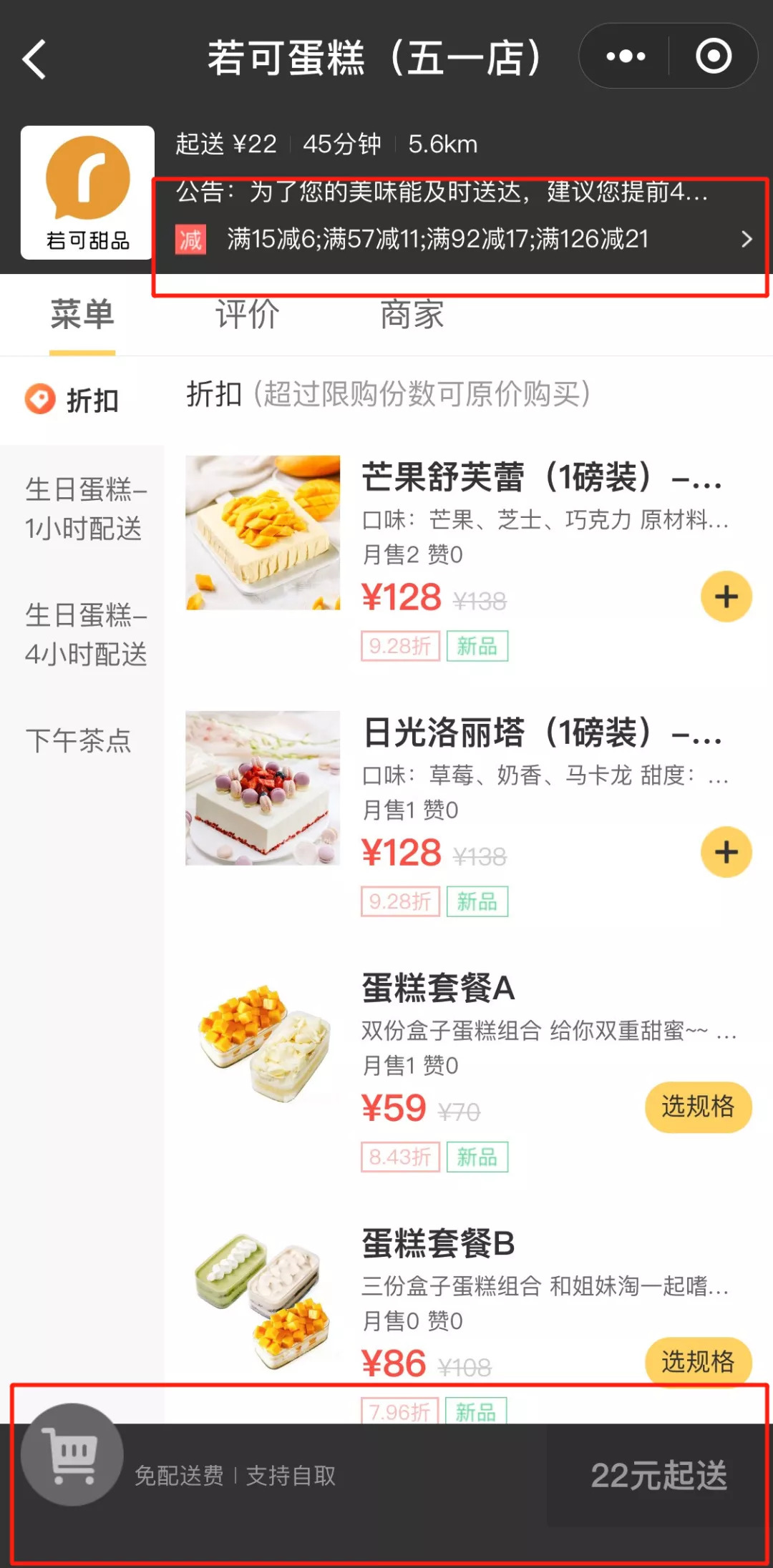Open 选规格 for 蛋糕套餐B
Screen dimensions: 773x1568
pos(698,1363)
